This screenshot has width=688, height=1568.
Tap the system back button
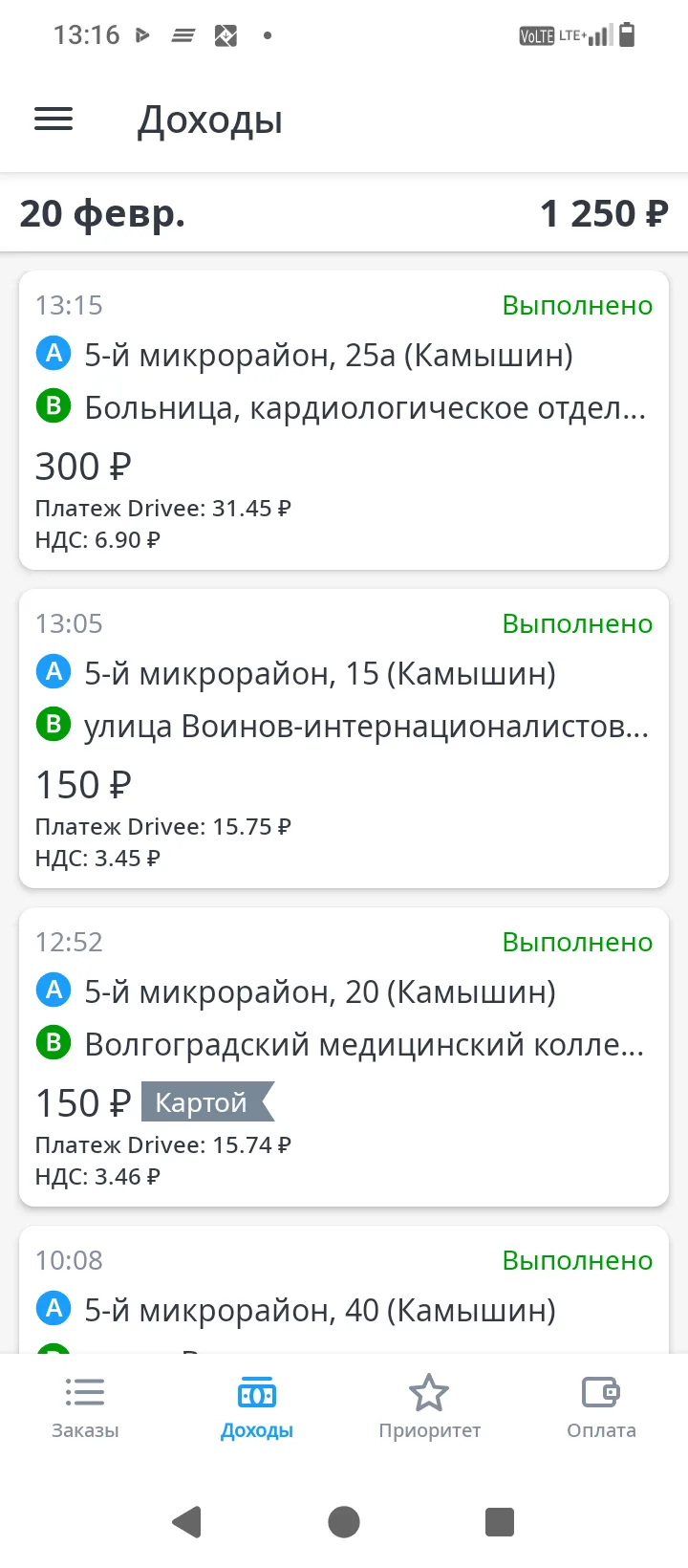coord(187,1521)
